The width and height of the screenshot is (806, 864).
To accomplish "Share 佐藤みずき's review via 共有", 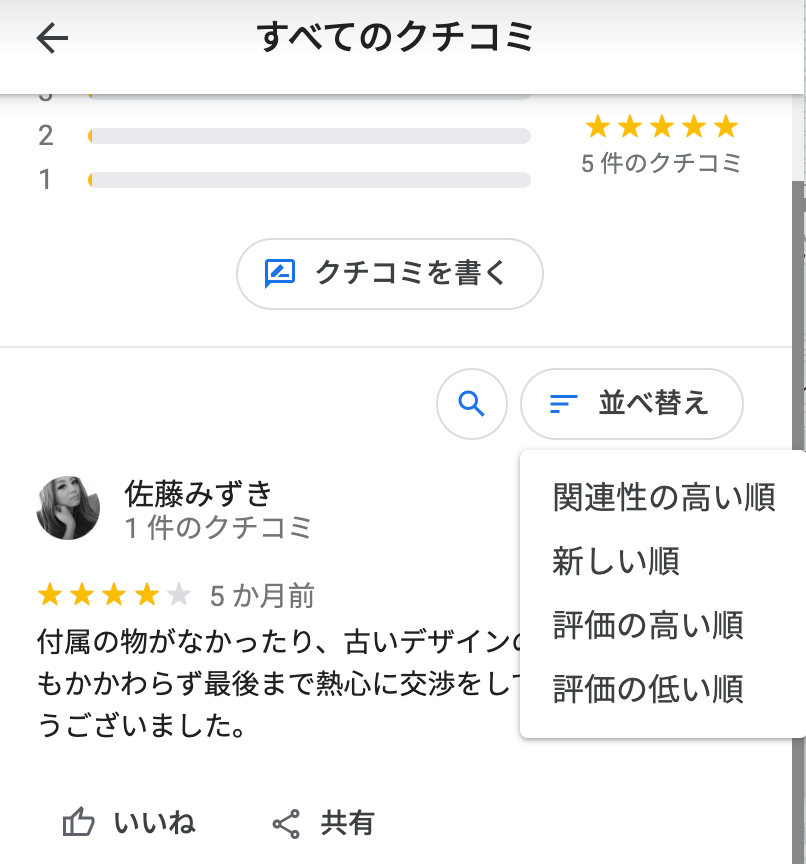I will [323, 823].
